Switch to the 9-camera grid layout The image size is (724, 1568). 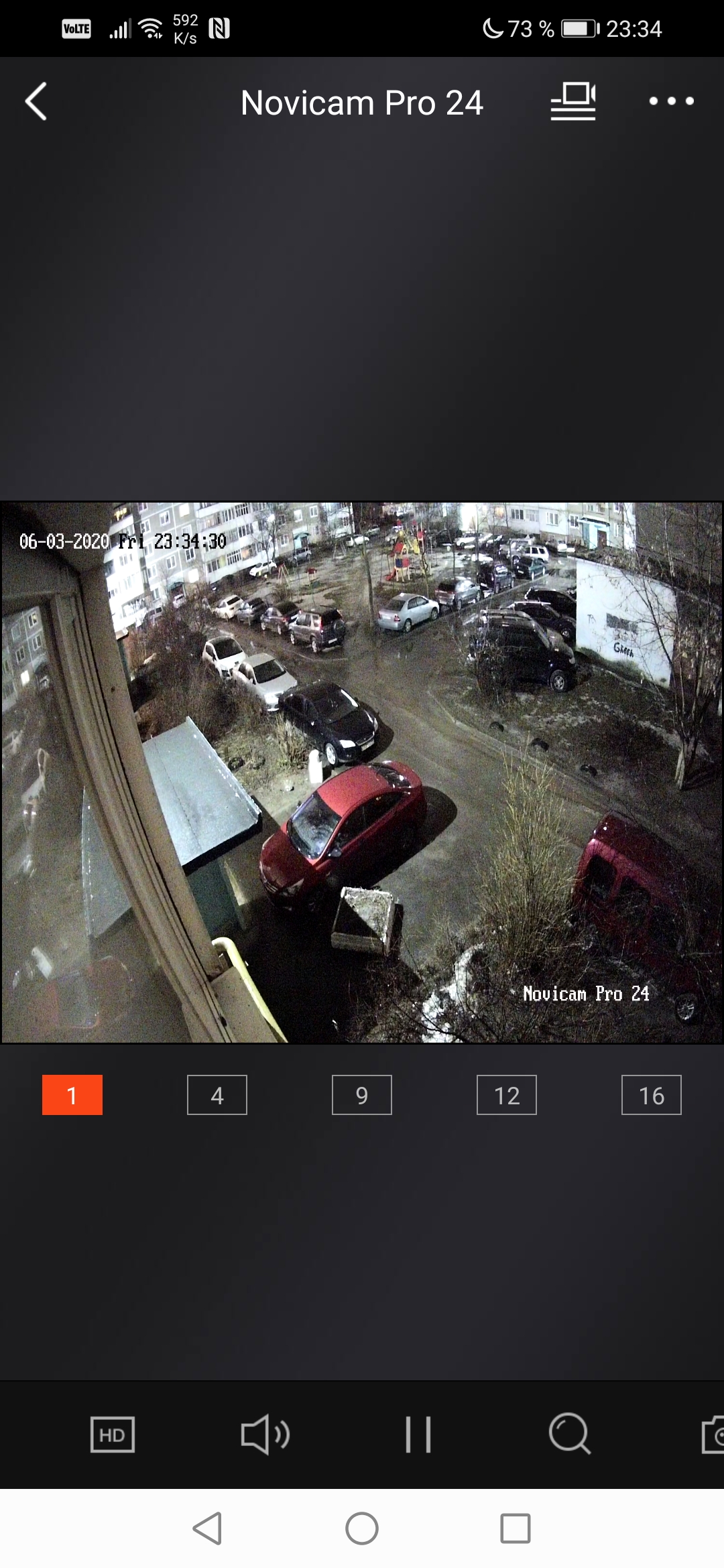(x=362, y=1095)
